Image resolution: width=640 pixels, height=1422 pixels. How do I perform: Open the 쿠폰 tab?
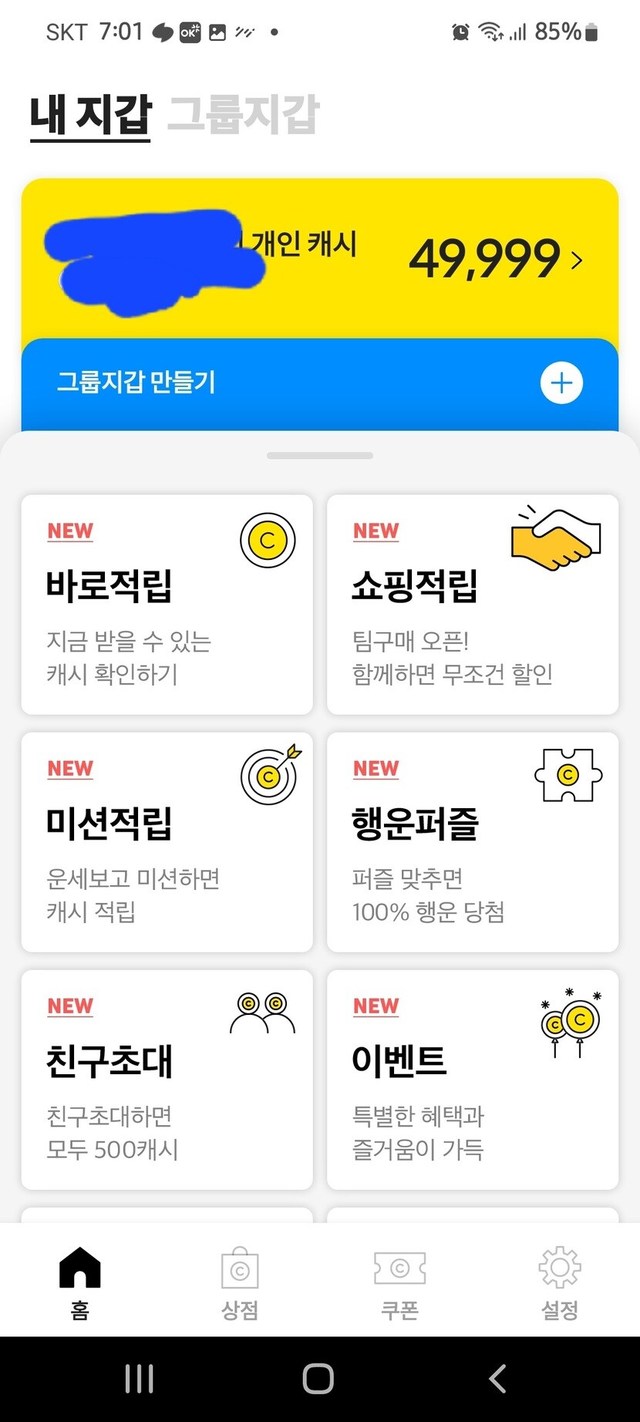[x=399, y=1282]
